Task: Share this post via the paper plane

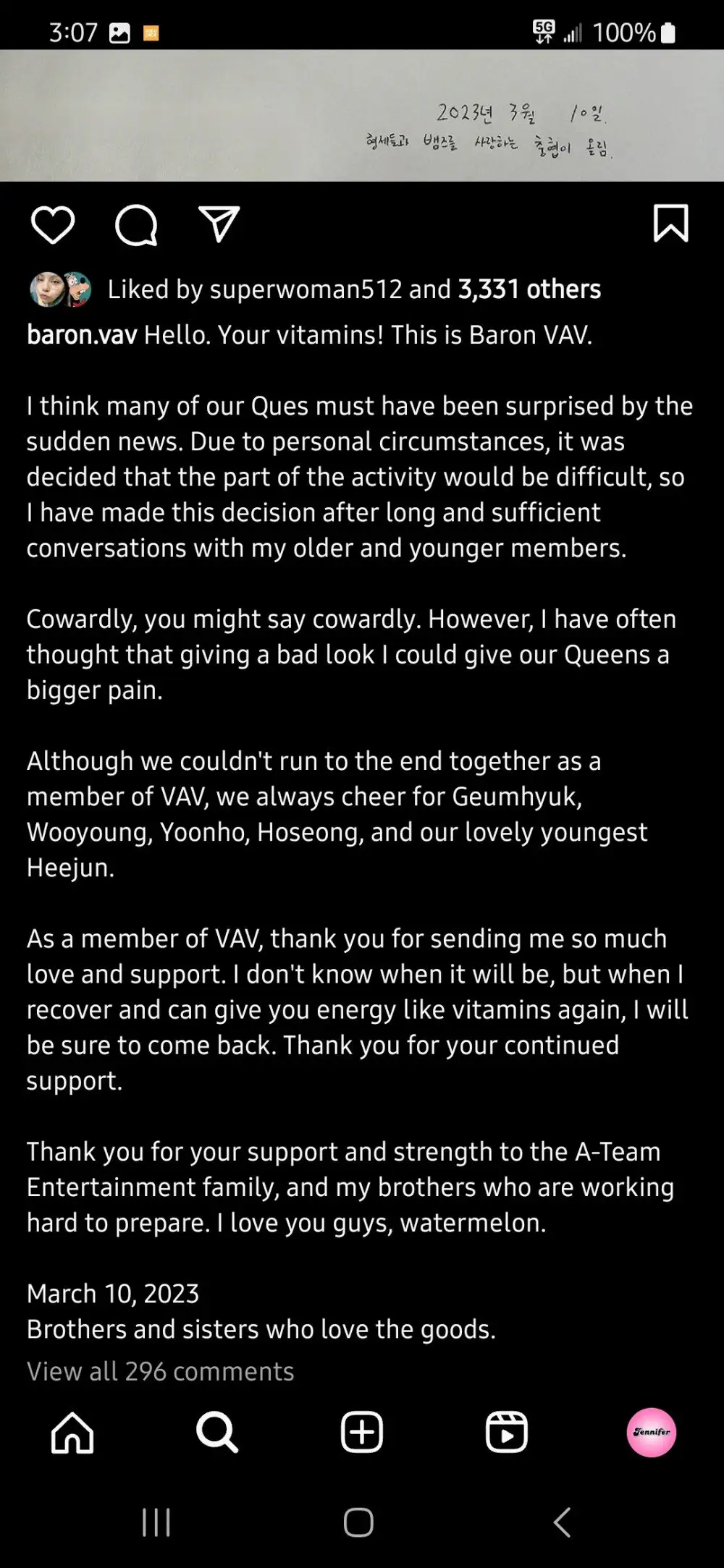Action: pyautogui.click(x=219, y=224)
